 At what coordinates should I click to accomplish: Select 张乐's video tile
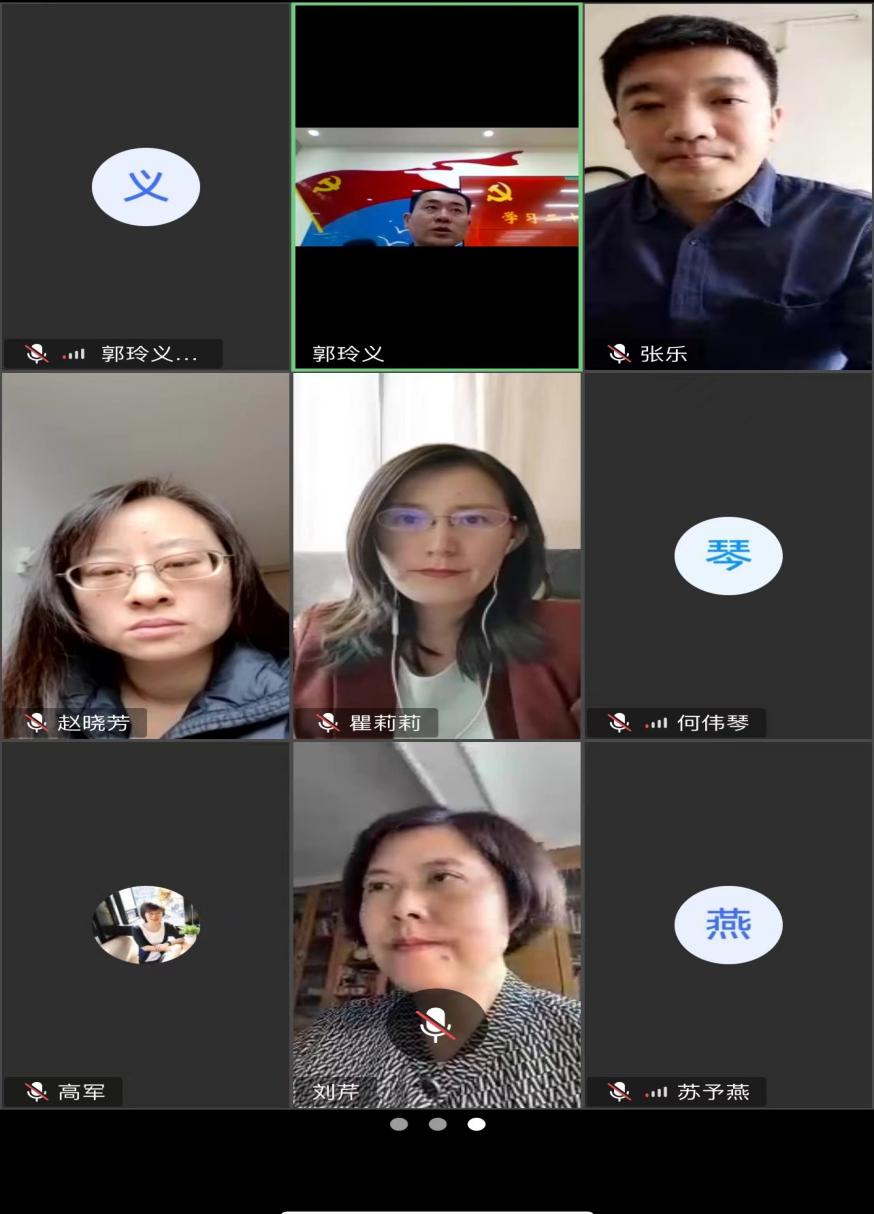[x=728, y=187]
